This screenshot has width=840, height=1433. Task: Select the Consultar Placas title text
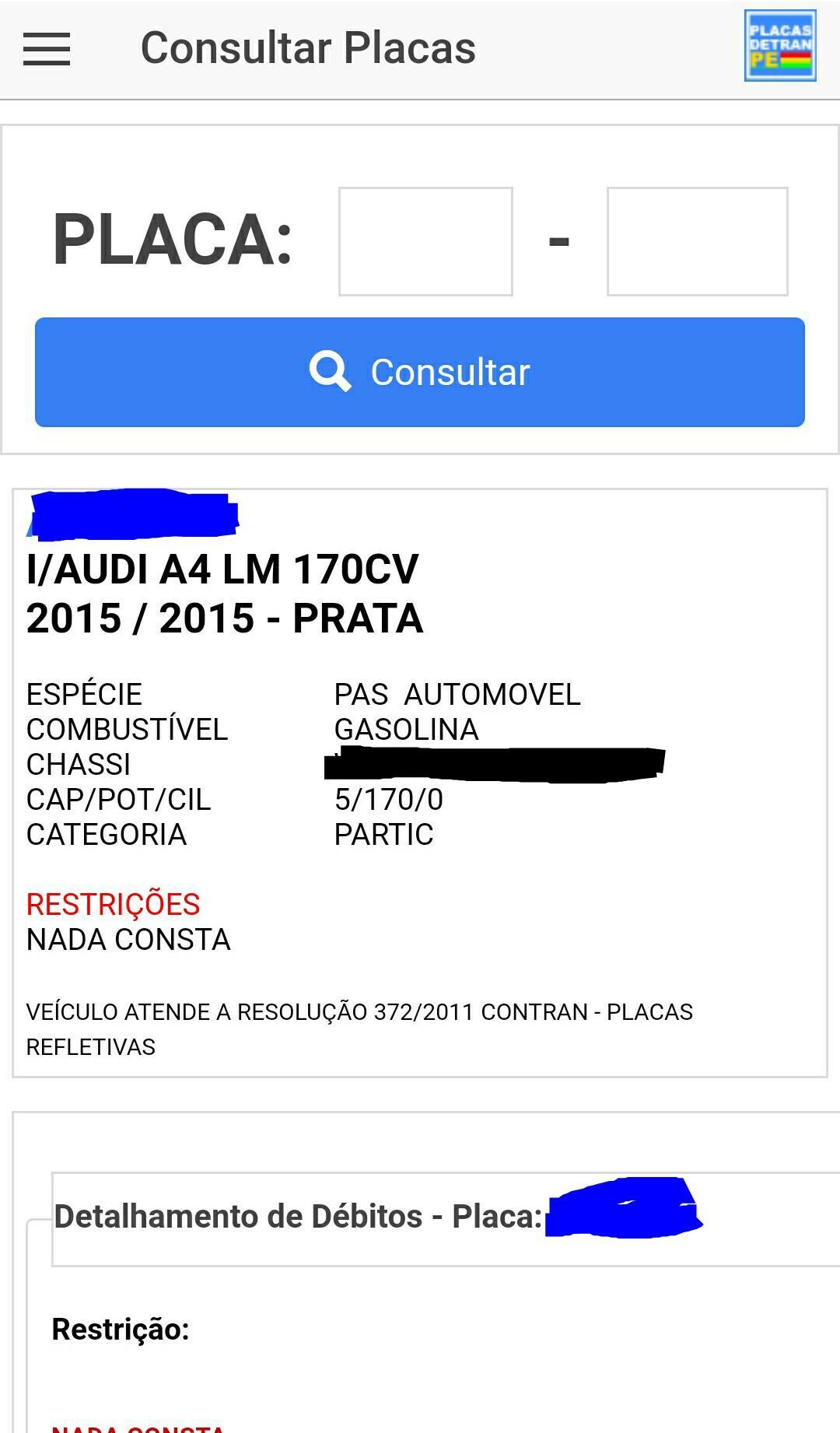tap(308, 48)
